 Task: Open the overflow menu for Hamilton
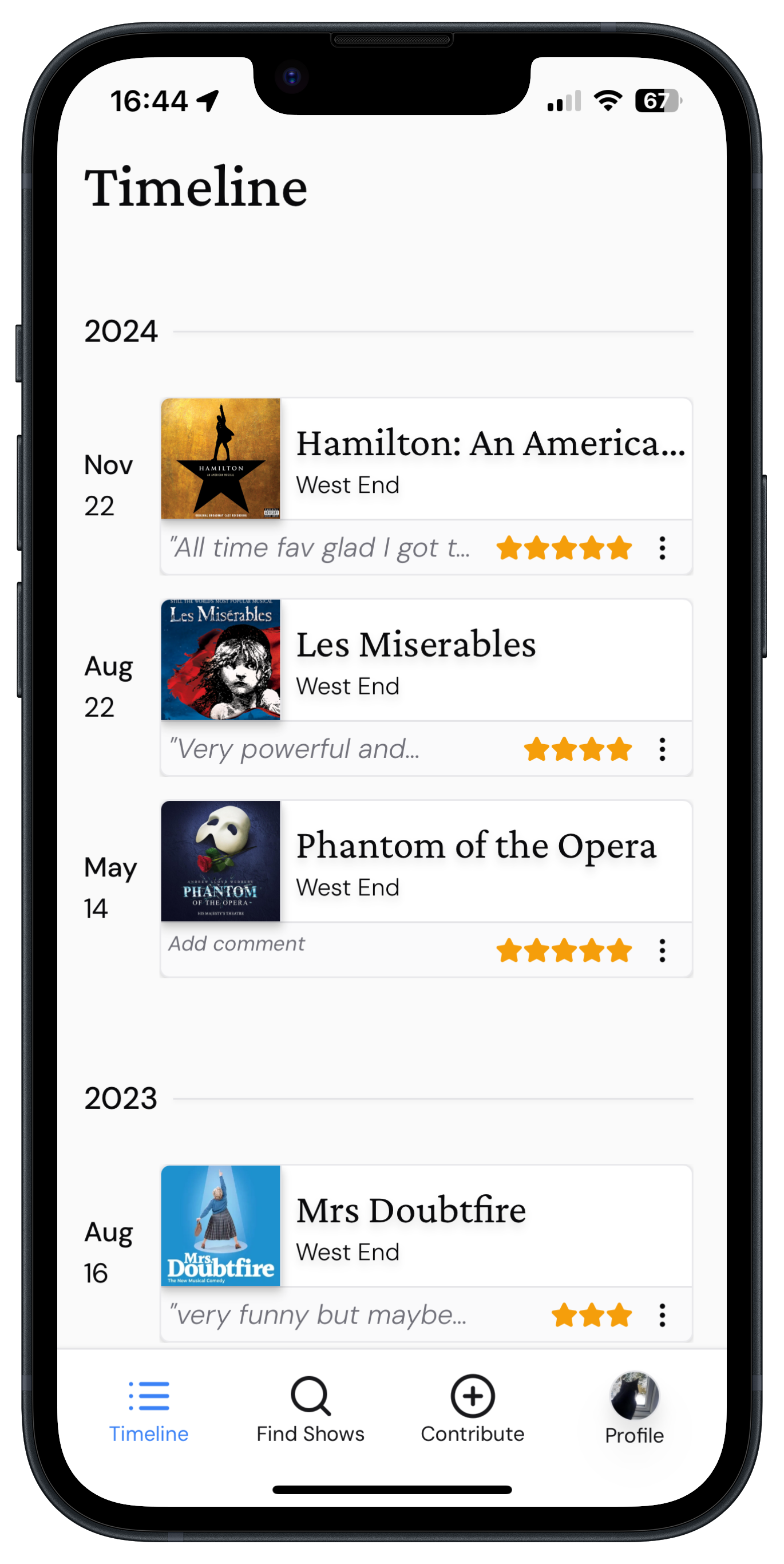[662, 548]
